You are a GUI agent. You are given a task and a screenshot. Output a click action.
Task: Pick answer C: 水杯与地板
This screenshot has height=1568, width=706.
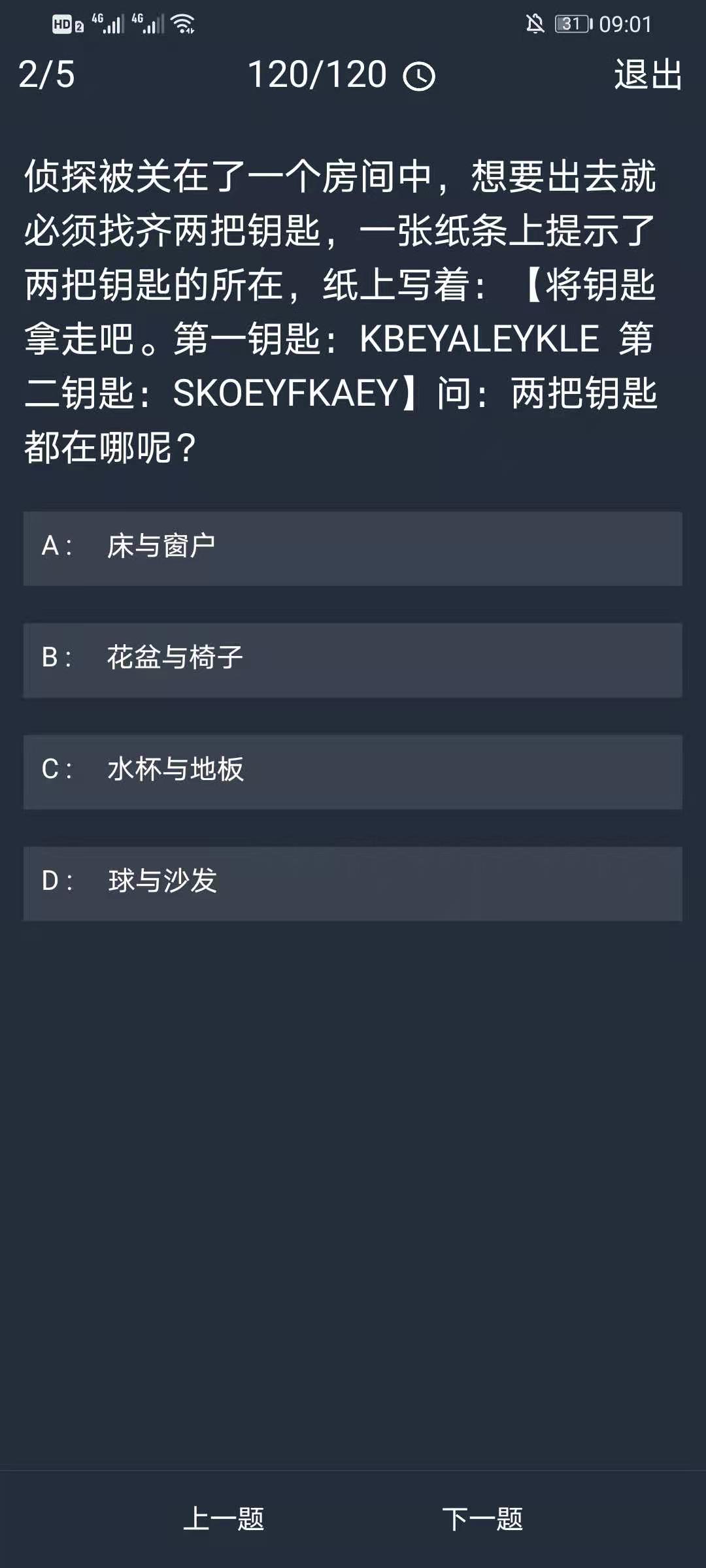coord(353,771)
